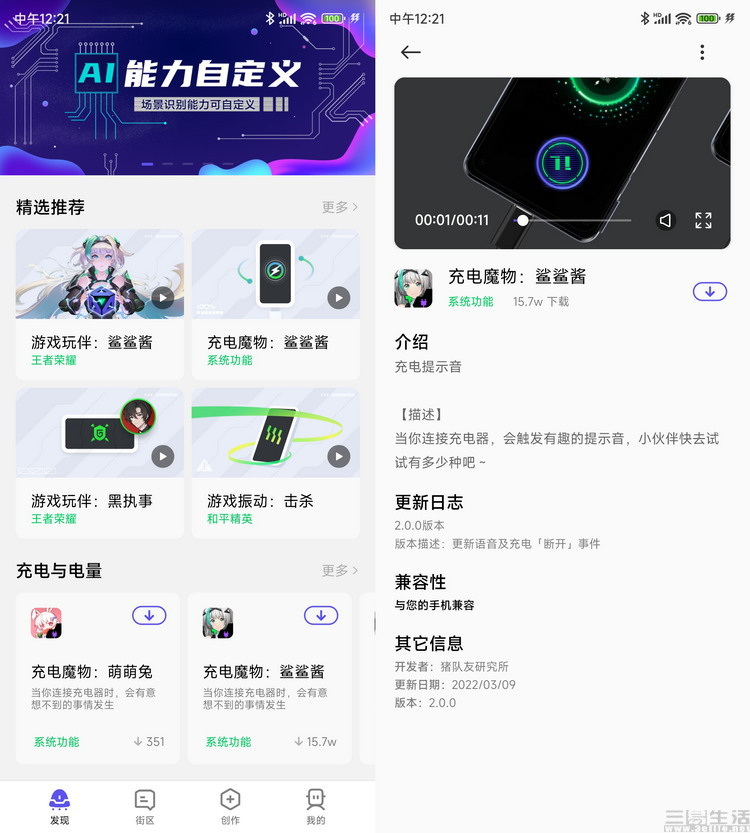The width and height of the screenshot is (750, 833).
Task: Switch to the 发现 tab
Action: 59,806
